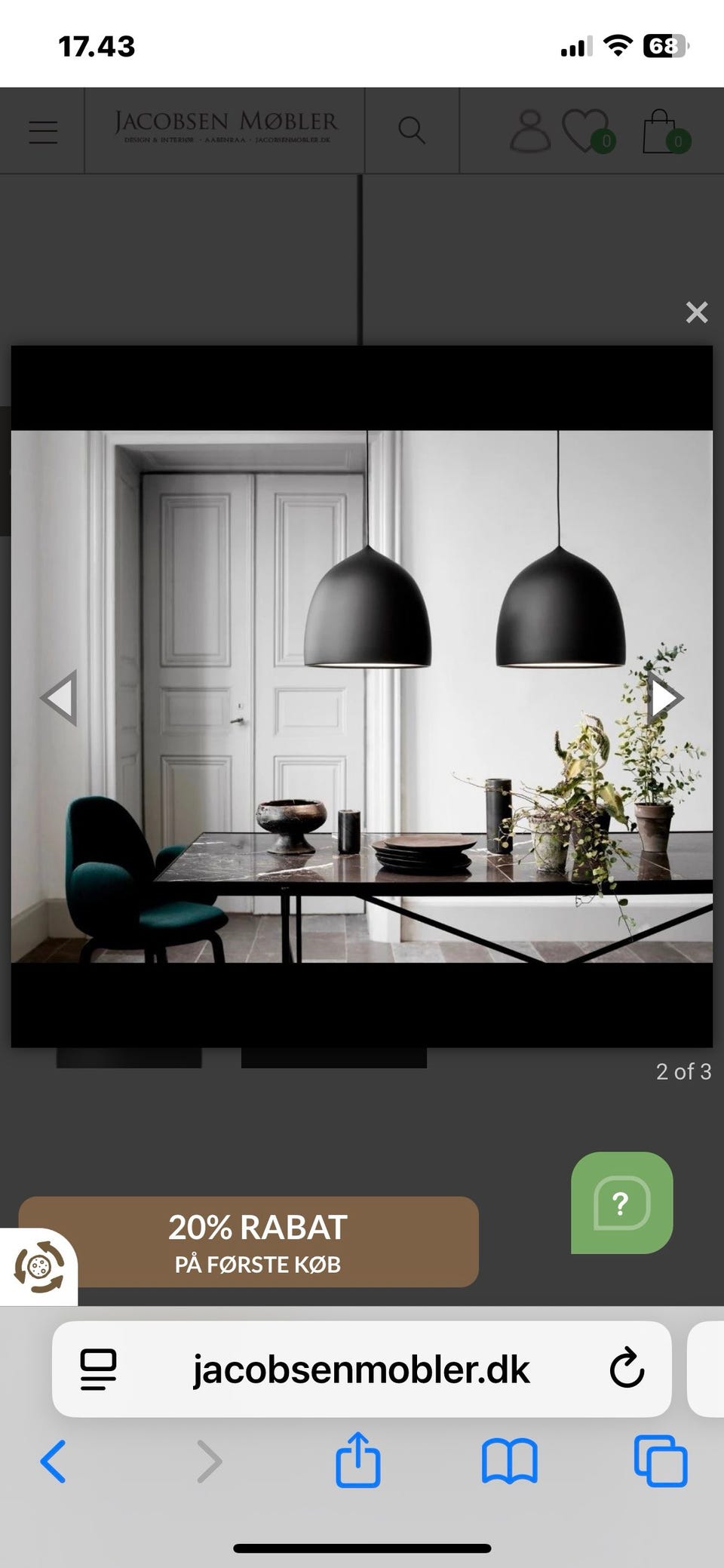
Task: Open the green help chat button
Action: coord(621,1203)
